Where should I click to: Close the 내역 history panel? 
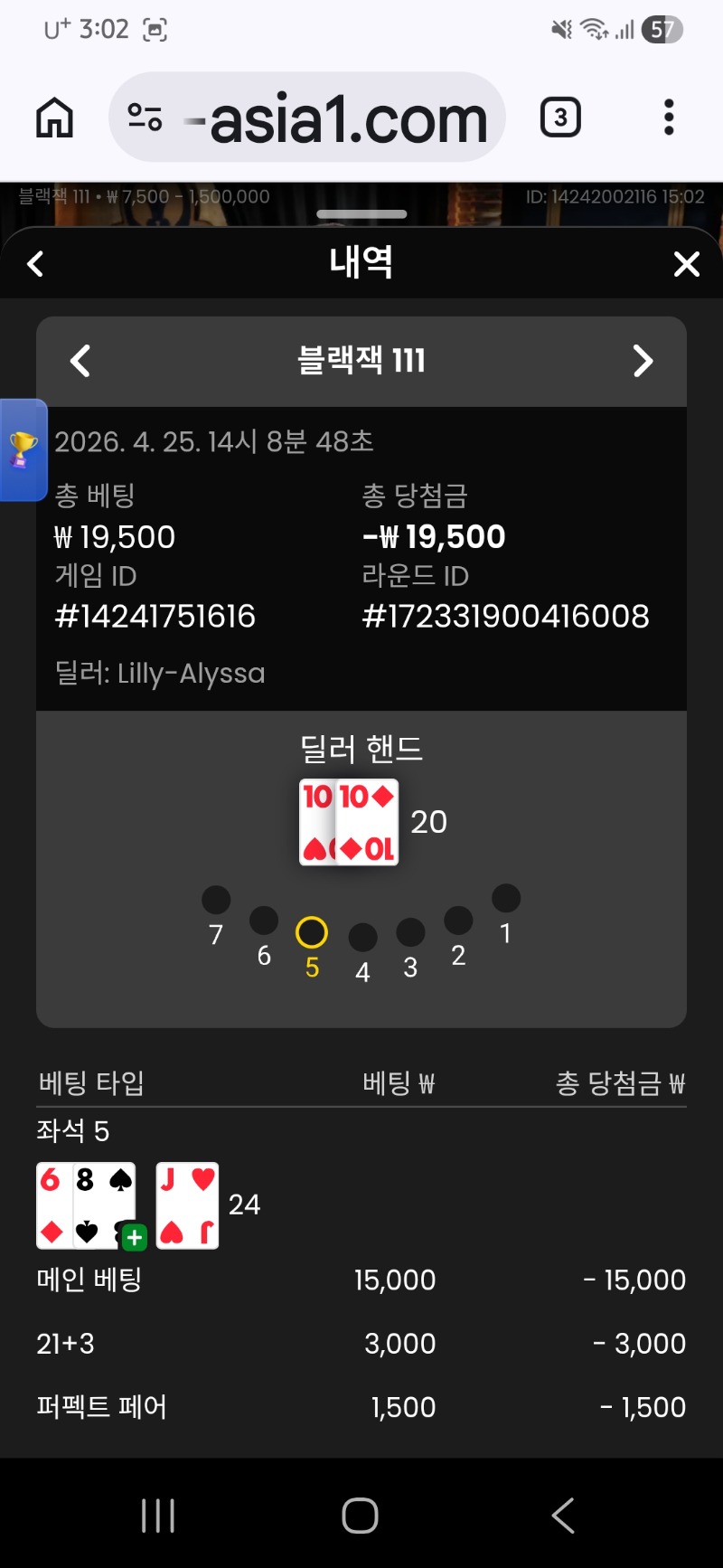click(x=687, y=264)
